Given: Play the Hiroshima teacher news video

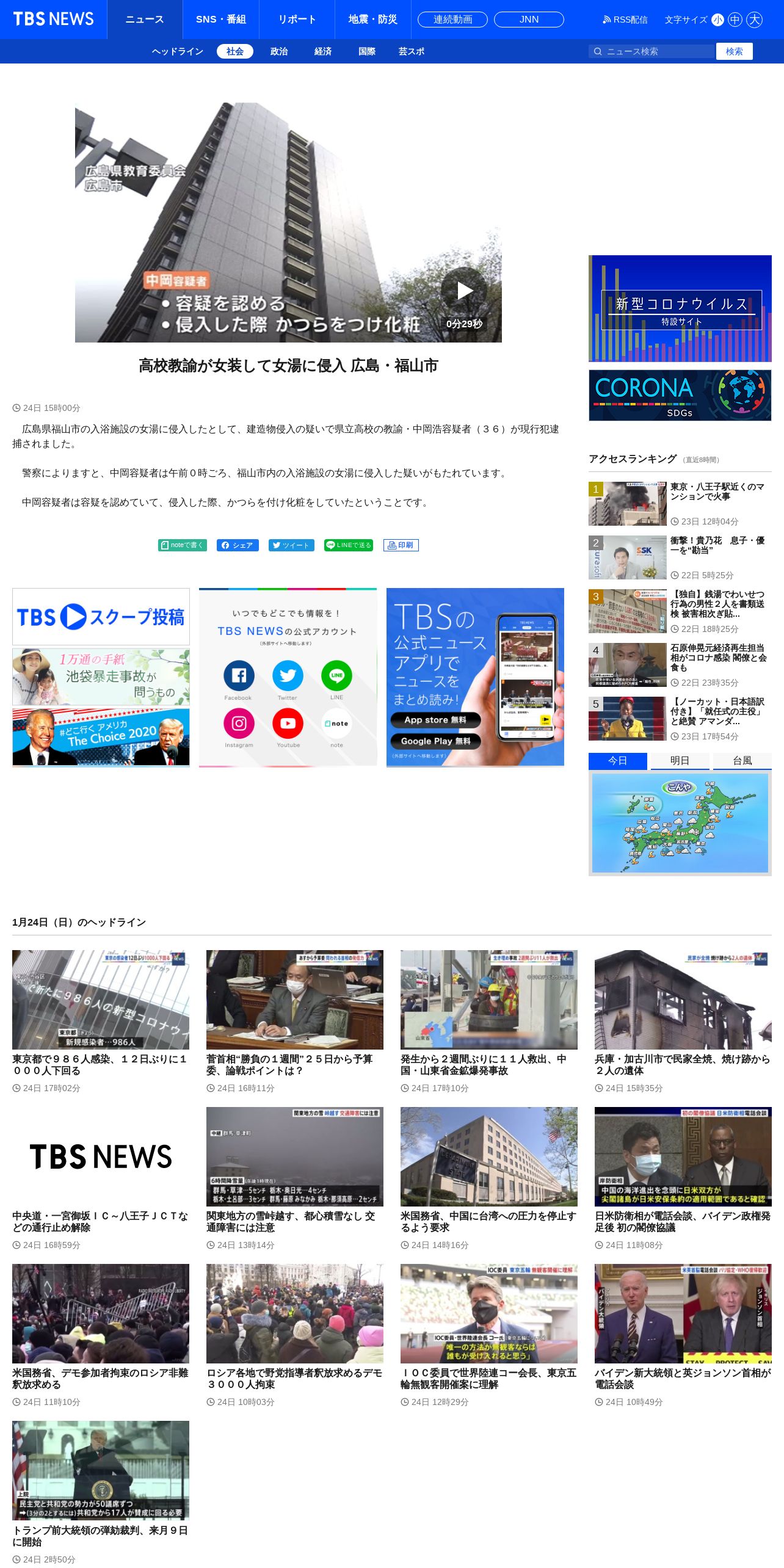Looking at the screenshot, I should click(464, 291).
